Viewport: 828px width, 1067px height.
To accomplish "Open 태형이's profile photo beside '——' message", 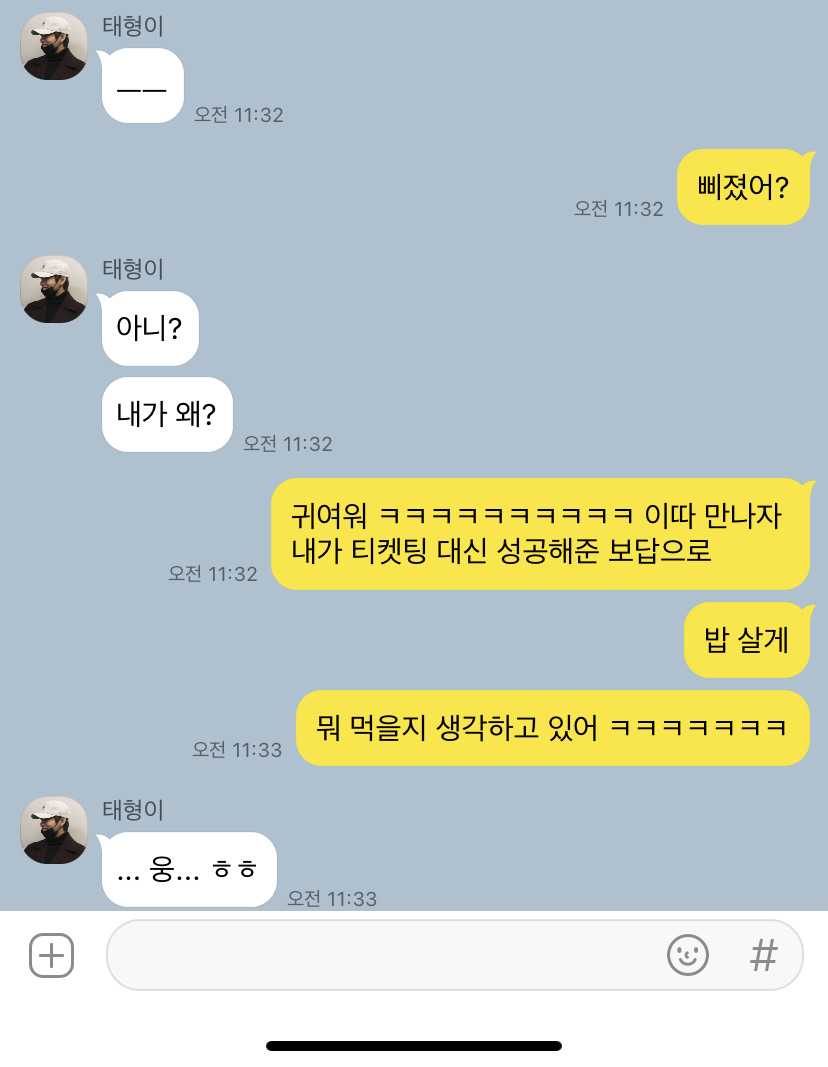I will 54,46.
